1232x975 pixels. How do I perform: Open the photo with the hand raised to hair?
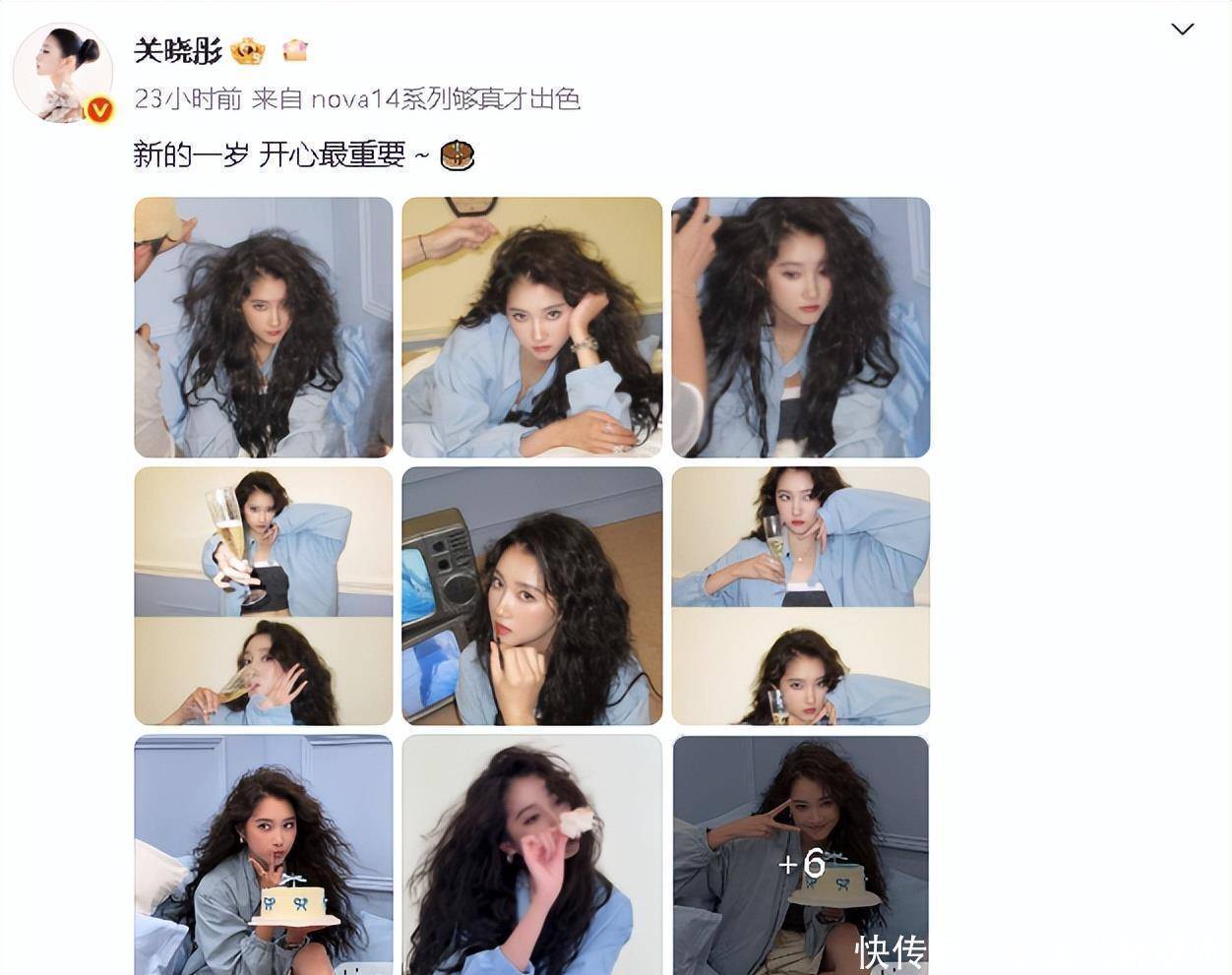click(800, 327)
